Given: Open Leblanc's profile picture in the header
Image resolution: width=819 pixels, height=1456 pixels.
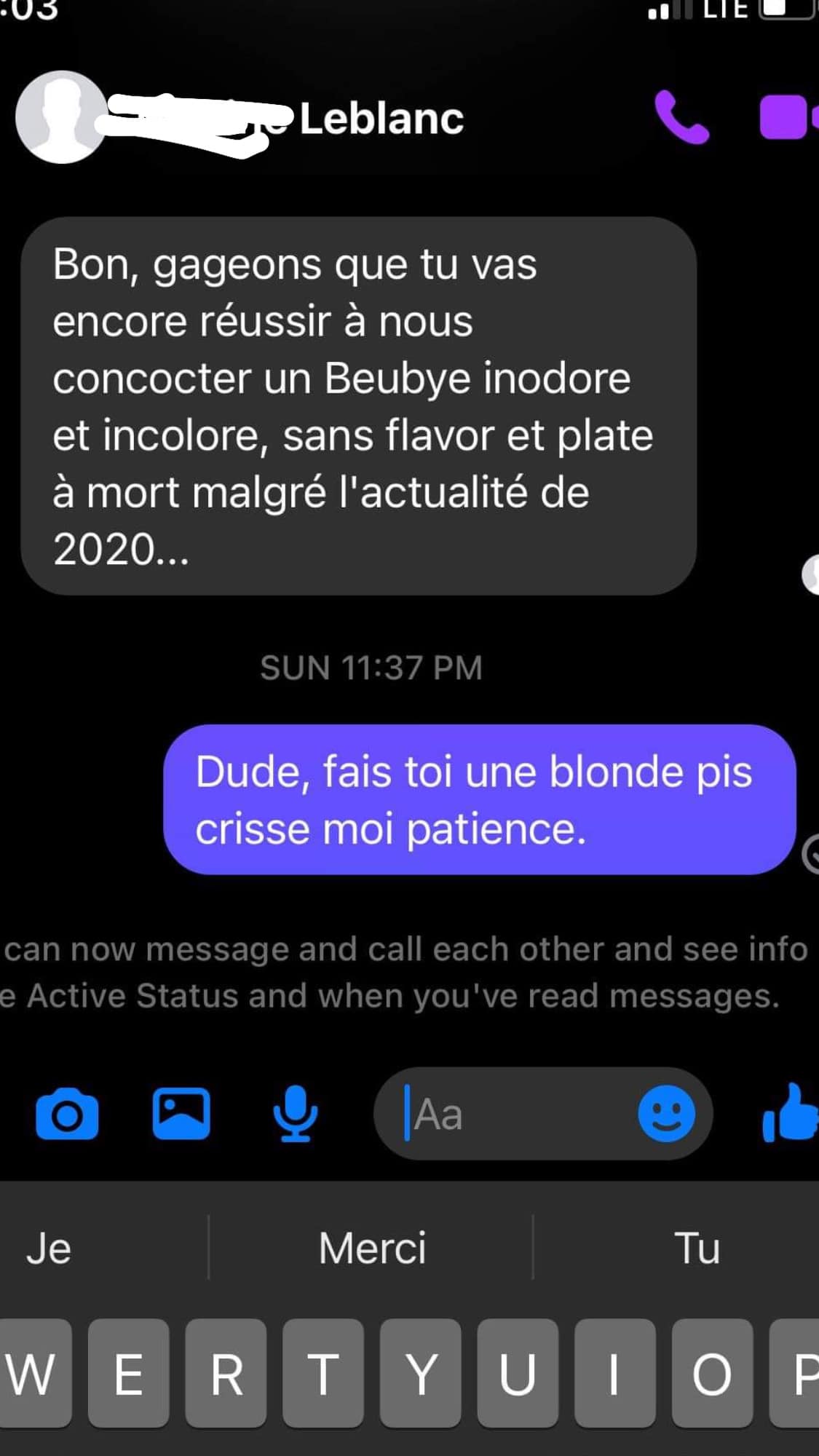Looking at the screenshot, I should [61, 117].
